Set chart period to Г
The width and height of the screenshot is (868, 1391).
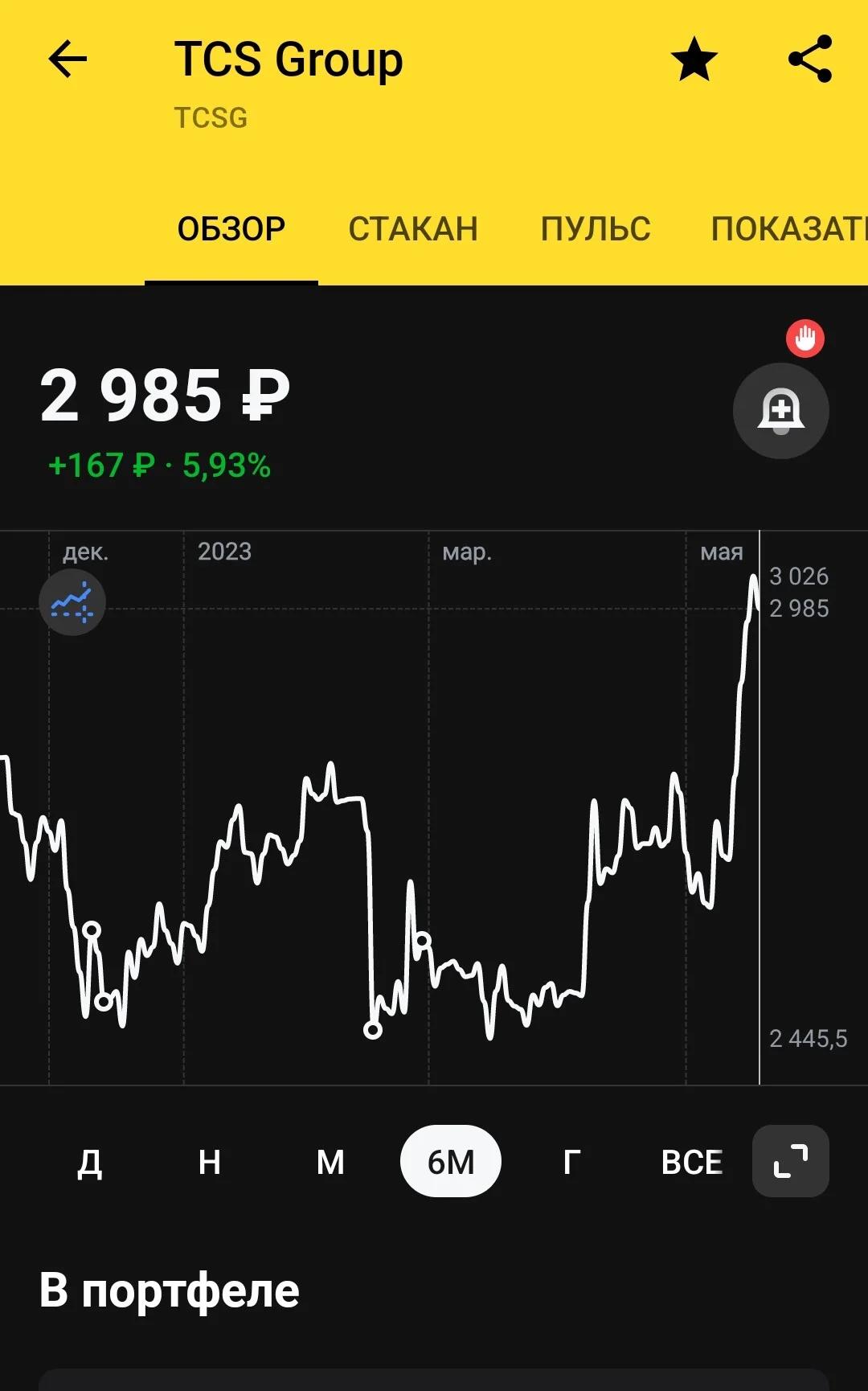[571, 1162]
